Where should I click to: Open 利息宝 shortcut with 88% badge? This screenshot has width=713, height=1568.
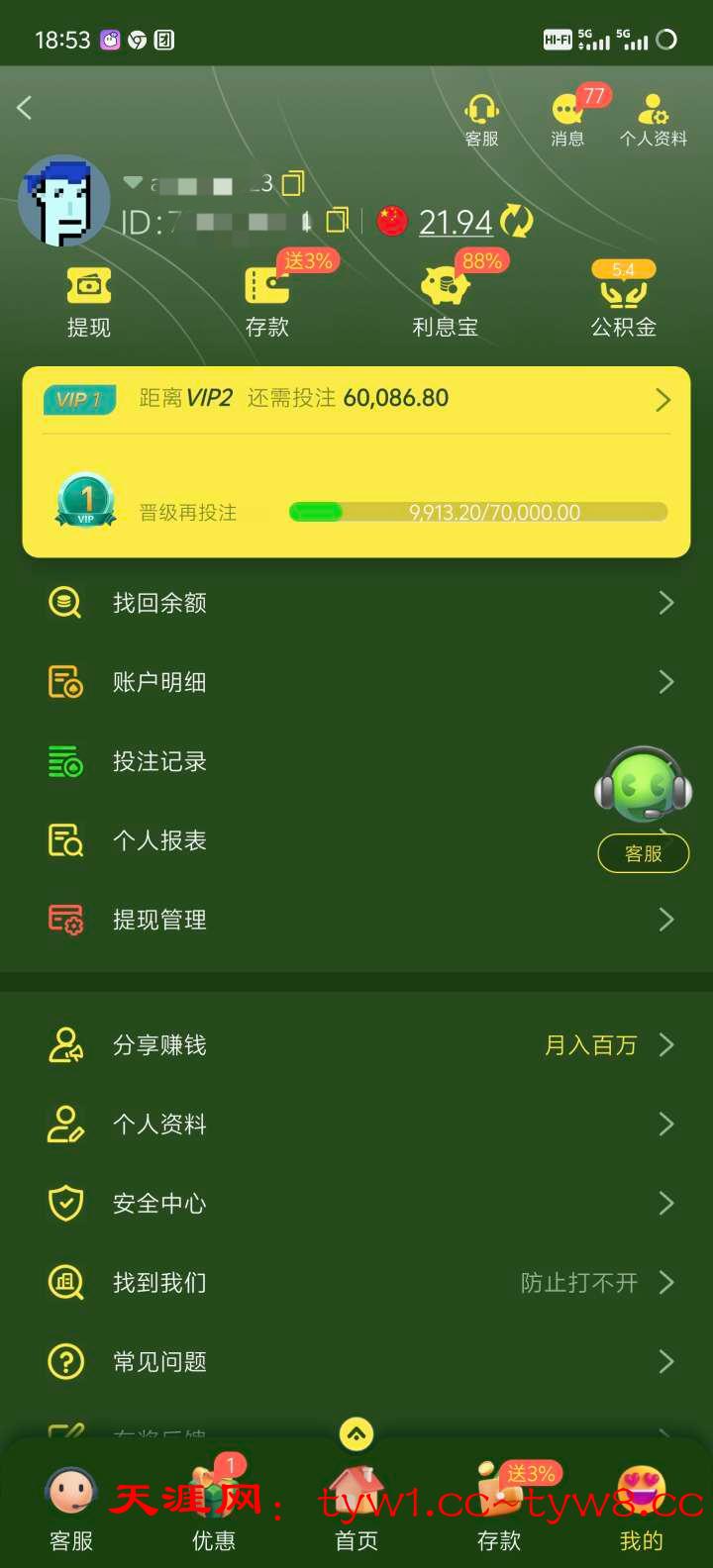tap(445, 301)
